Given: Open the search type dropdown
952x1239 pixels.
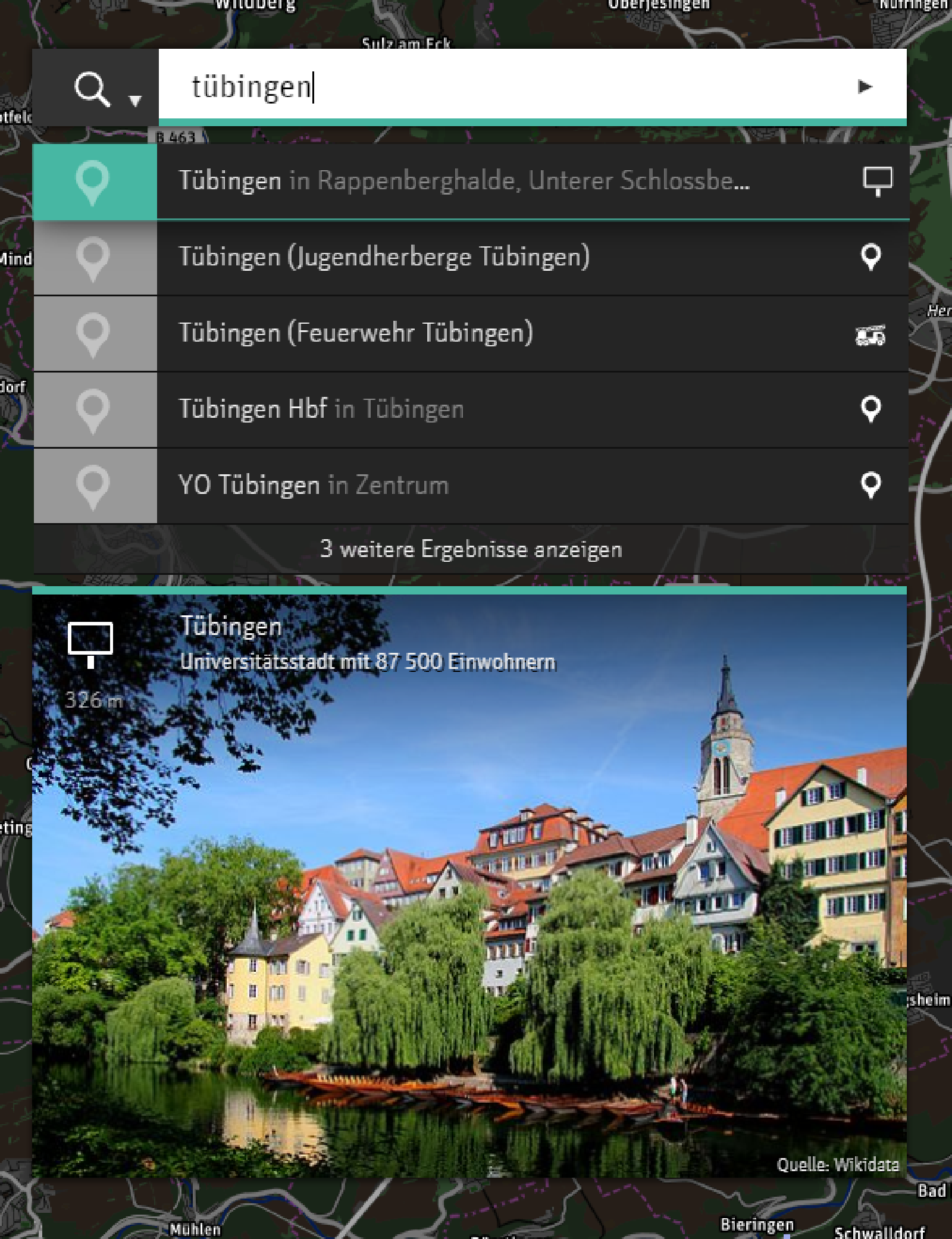Looking at the screenshot, I should coord(135,99).
